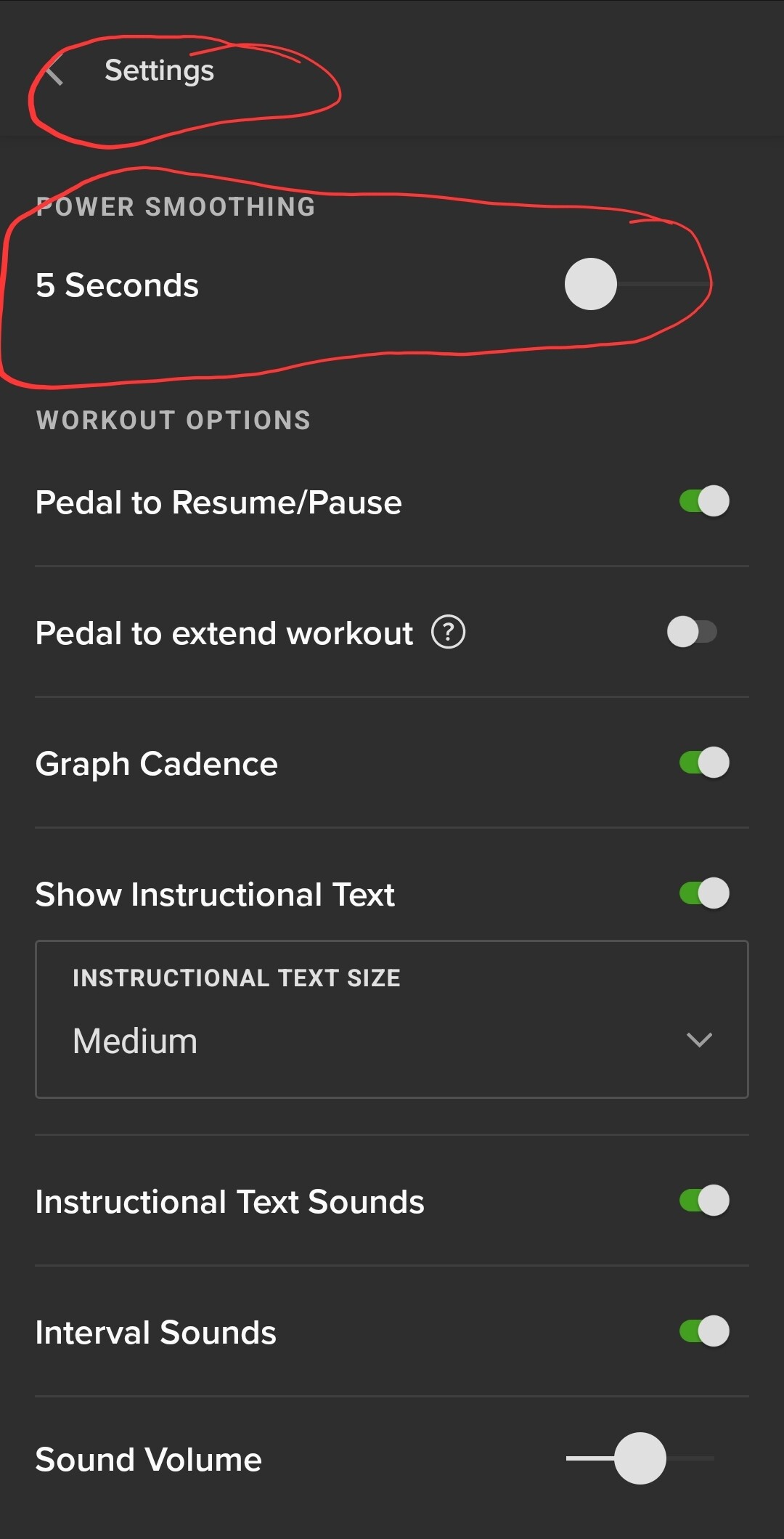Viewport: 784px width, 1539px height.
Task: Tap the Power Smoothing slider handle
Action: 591,284
